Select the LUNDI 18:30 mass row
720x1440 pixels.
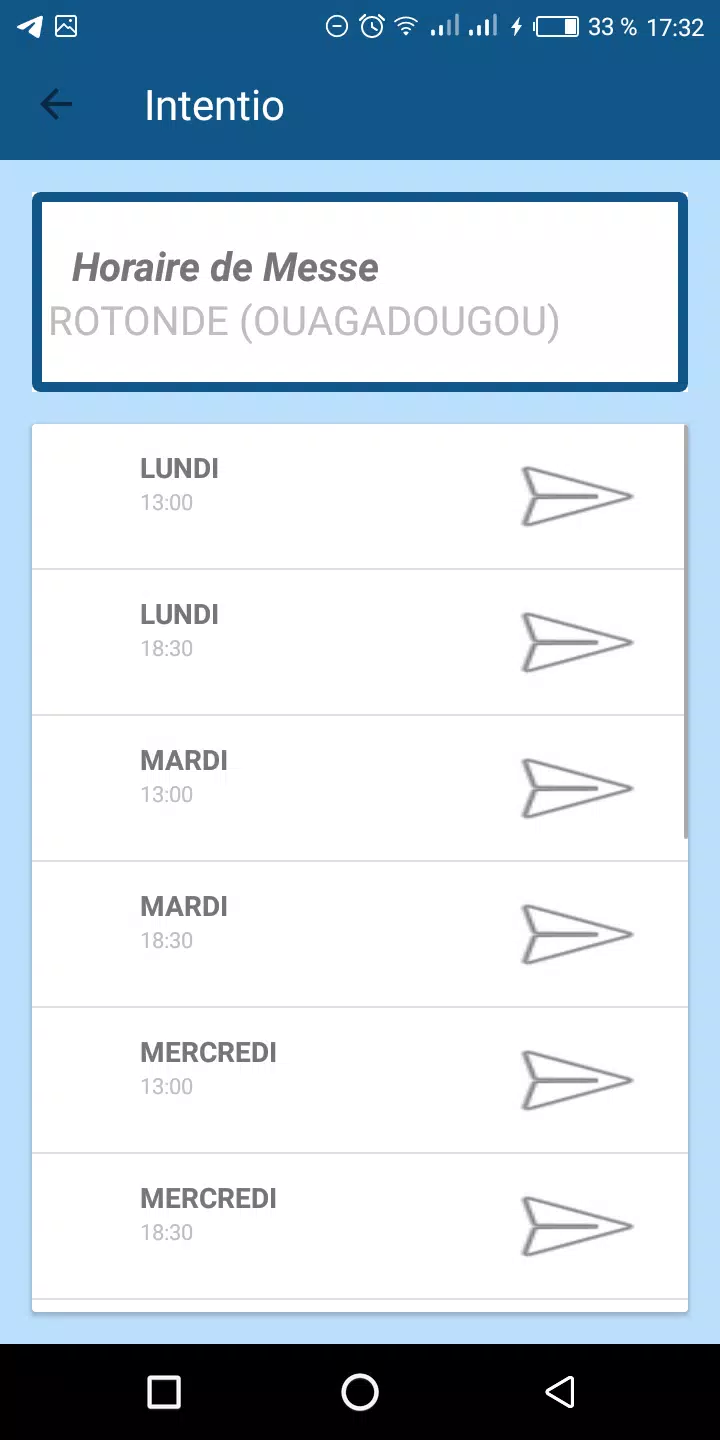pos(360,642)
